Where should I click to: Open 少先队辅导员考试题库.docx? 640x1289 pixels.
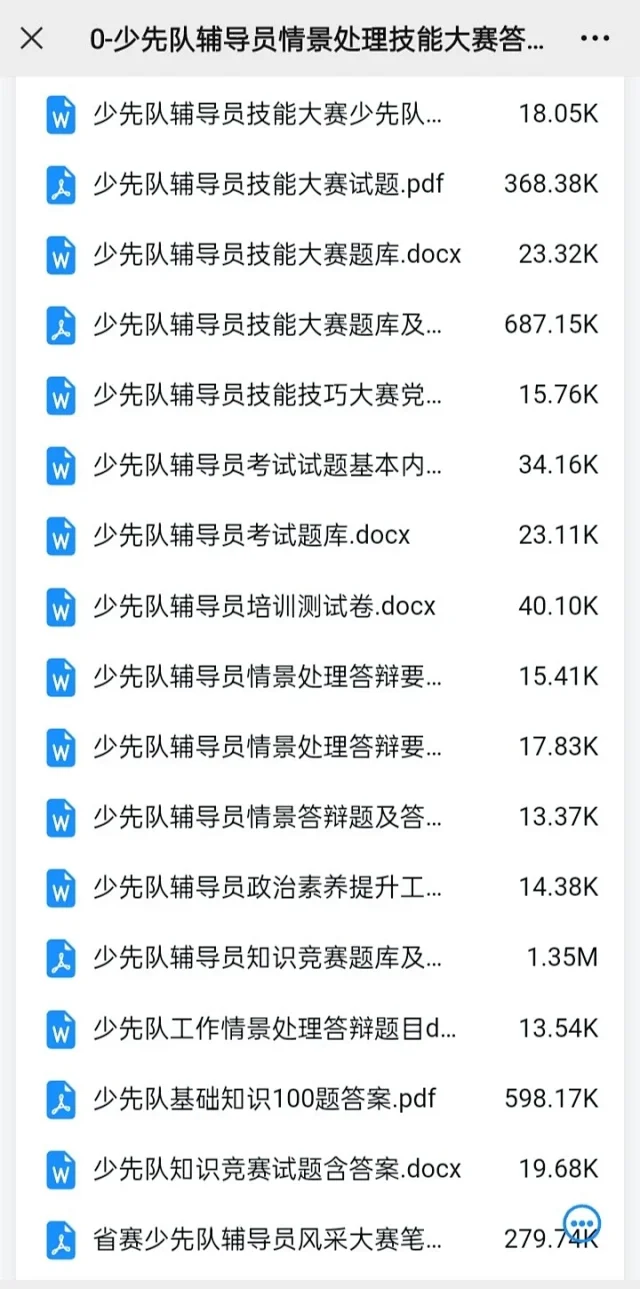[320, 535]
